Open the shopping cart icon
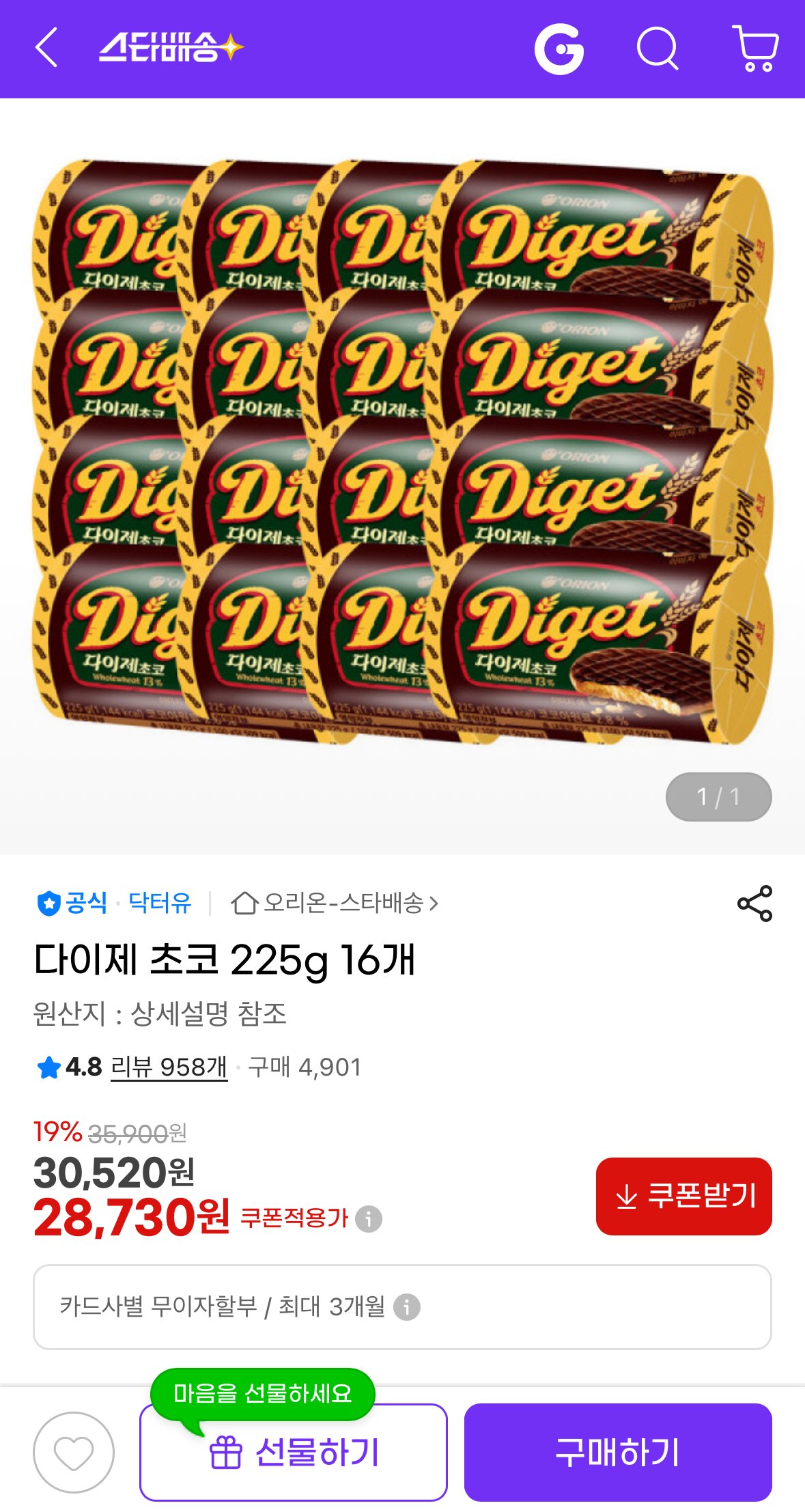 point(754,49)
